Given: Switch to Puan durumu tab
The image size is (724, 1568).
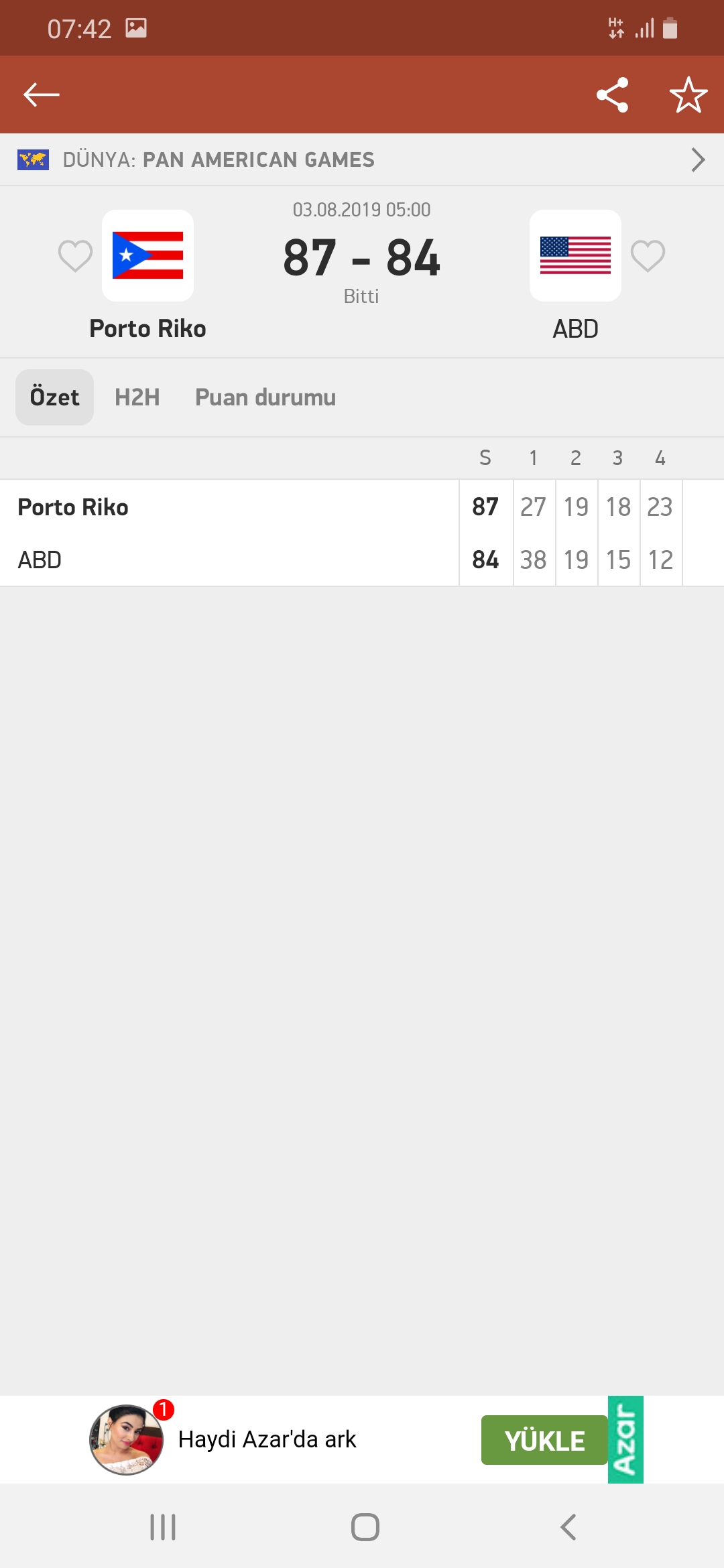Looking at the screenshot, I should [265, 397].
